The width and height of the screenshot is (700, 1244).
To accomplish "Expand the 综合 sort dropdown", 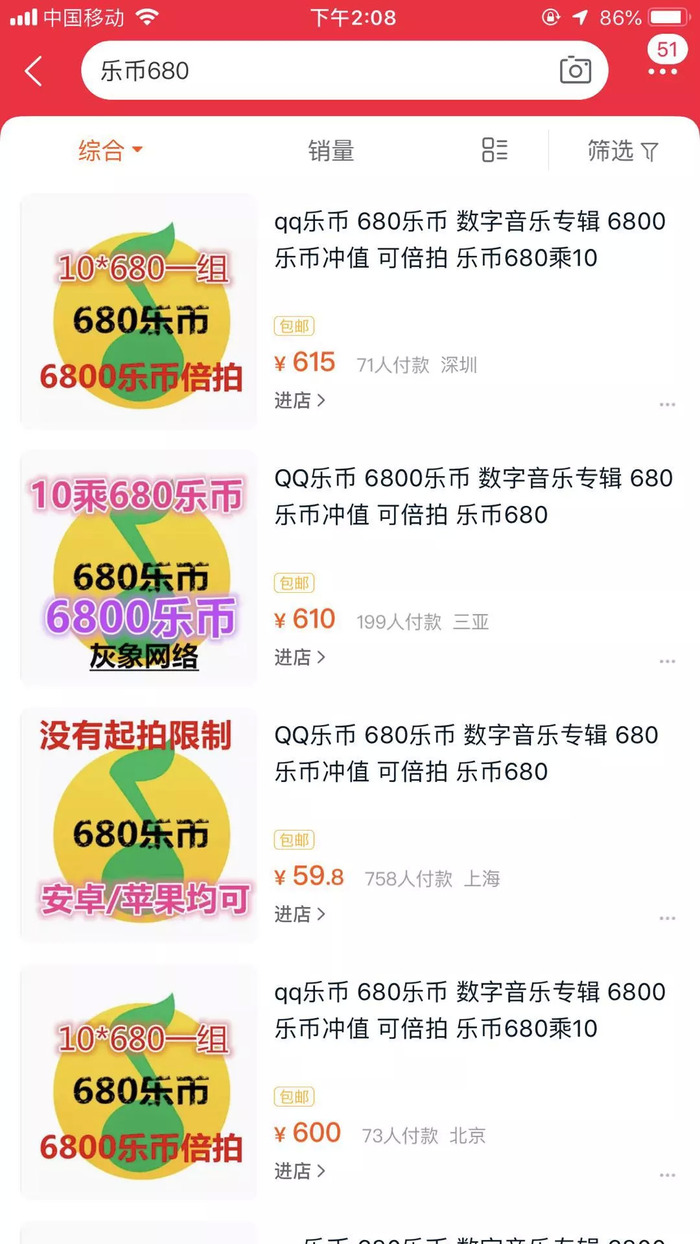I will [x=111, y=151].
